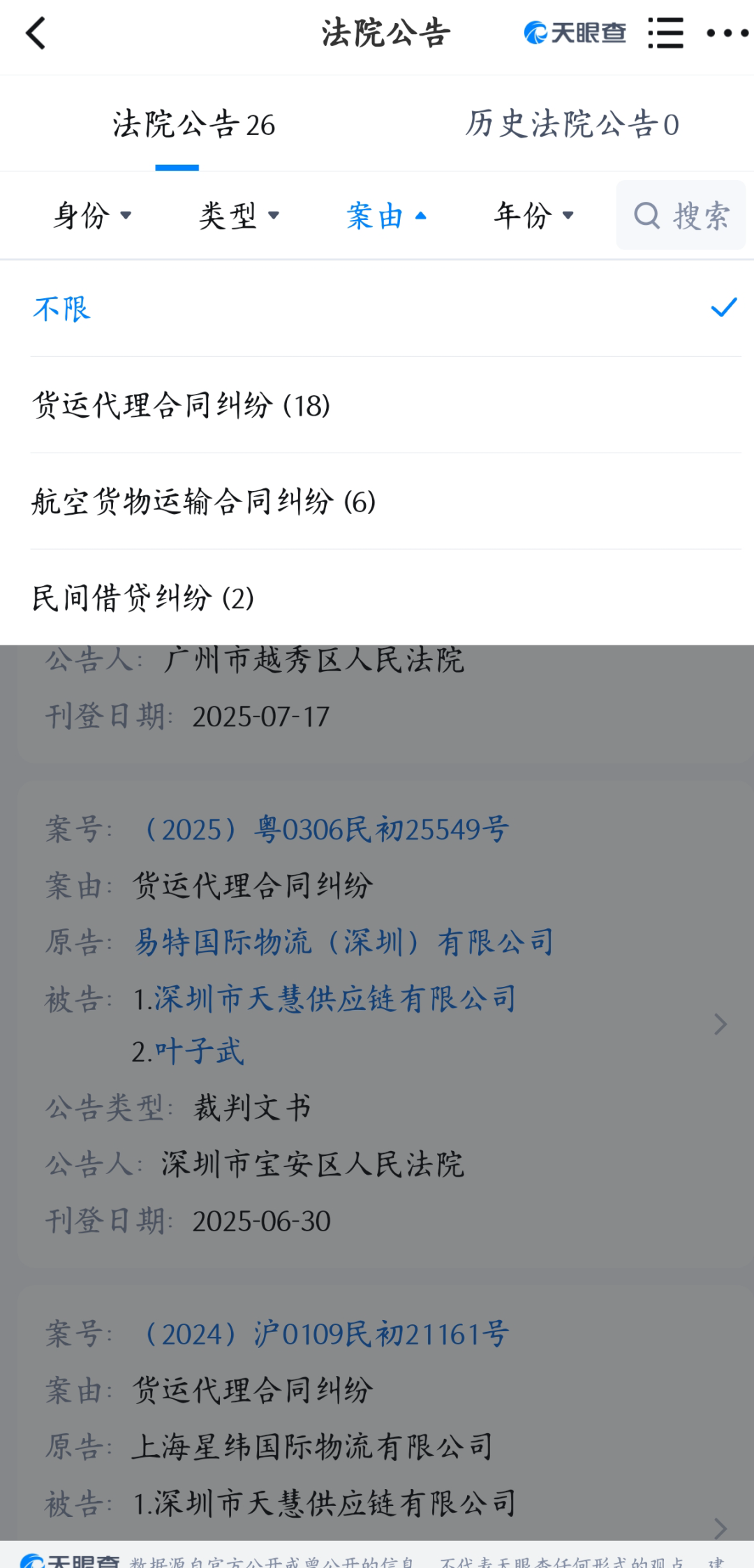The image size is (754, 1568).
Task: Collapse the 案由 filter dropdown
Action: coord(386,215)
